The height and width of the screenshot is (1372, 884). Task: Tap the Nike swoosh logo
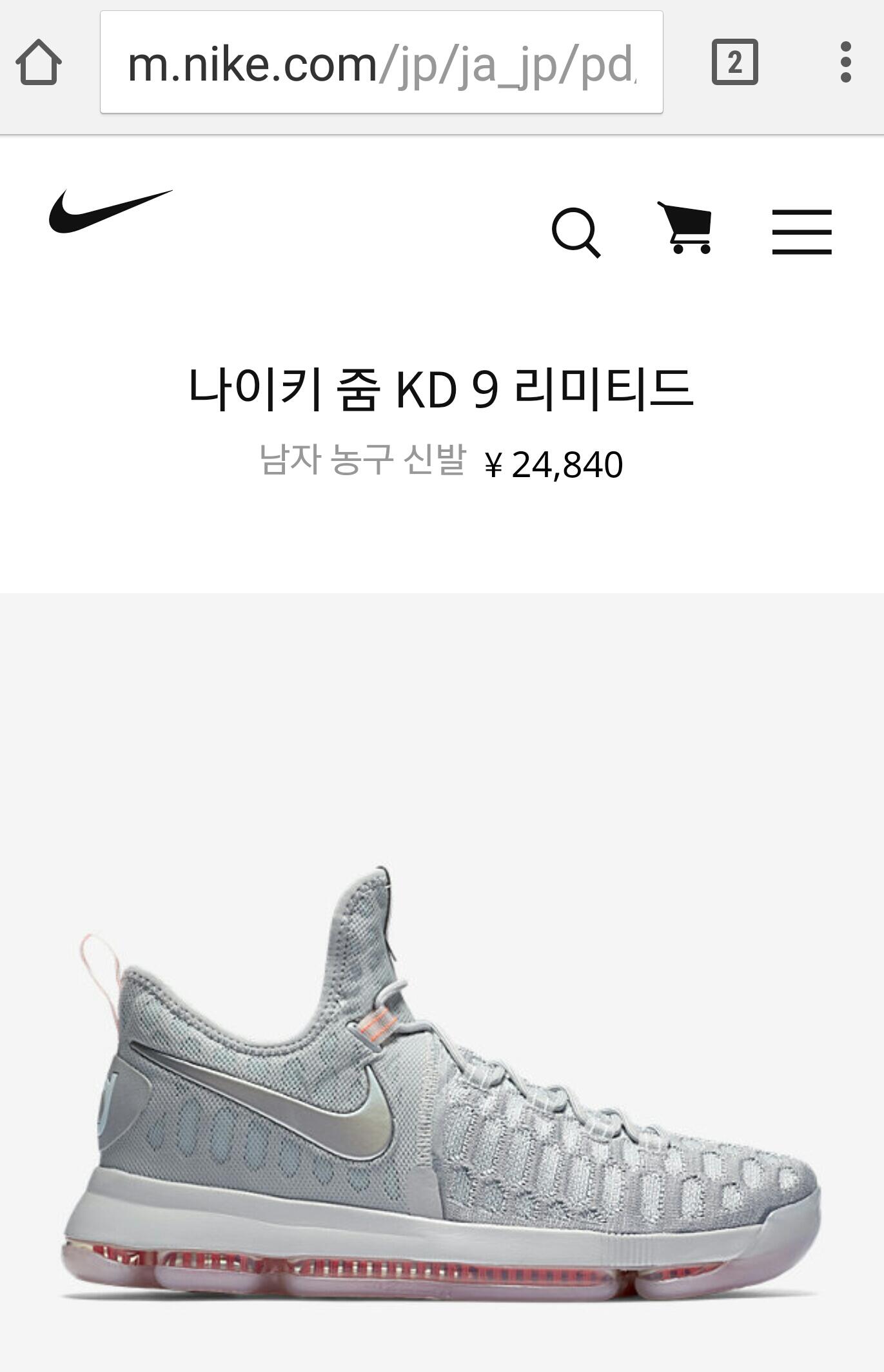[110, 211]
